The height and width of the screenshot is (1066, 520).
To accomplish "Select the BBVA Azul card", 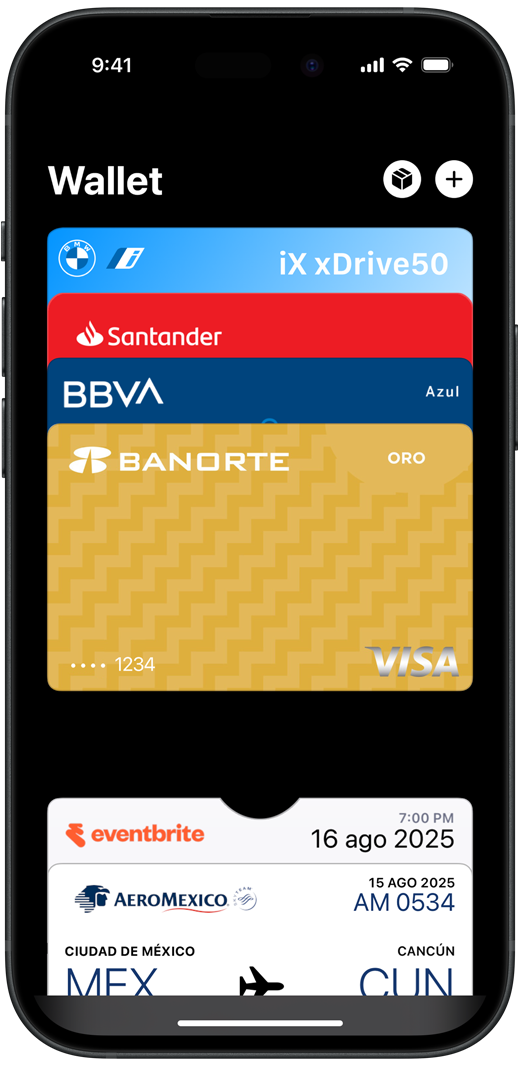I will 260,392.
